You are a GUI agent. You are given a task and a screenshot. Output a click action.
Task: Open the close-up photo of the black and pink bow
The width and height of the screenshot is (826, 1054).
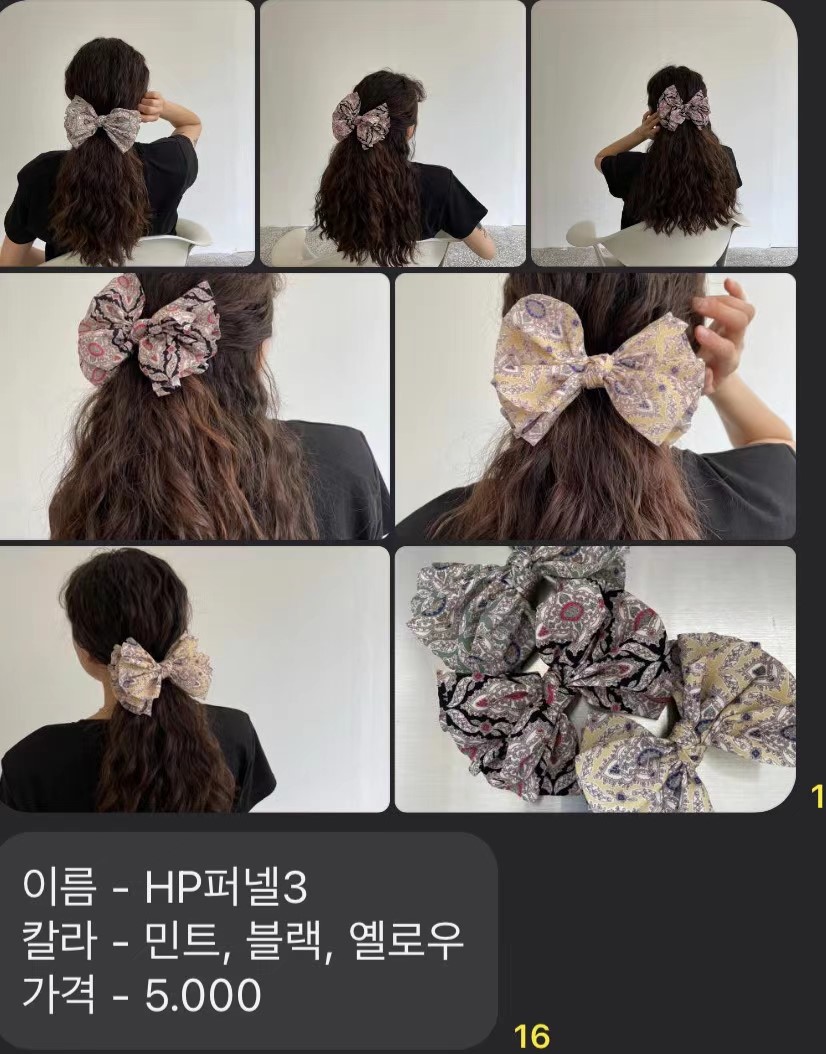(195, 406)
